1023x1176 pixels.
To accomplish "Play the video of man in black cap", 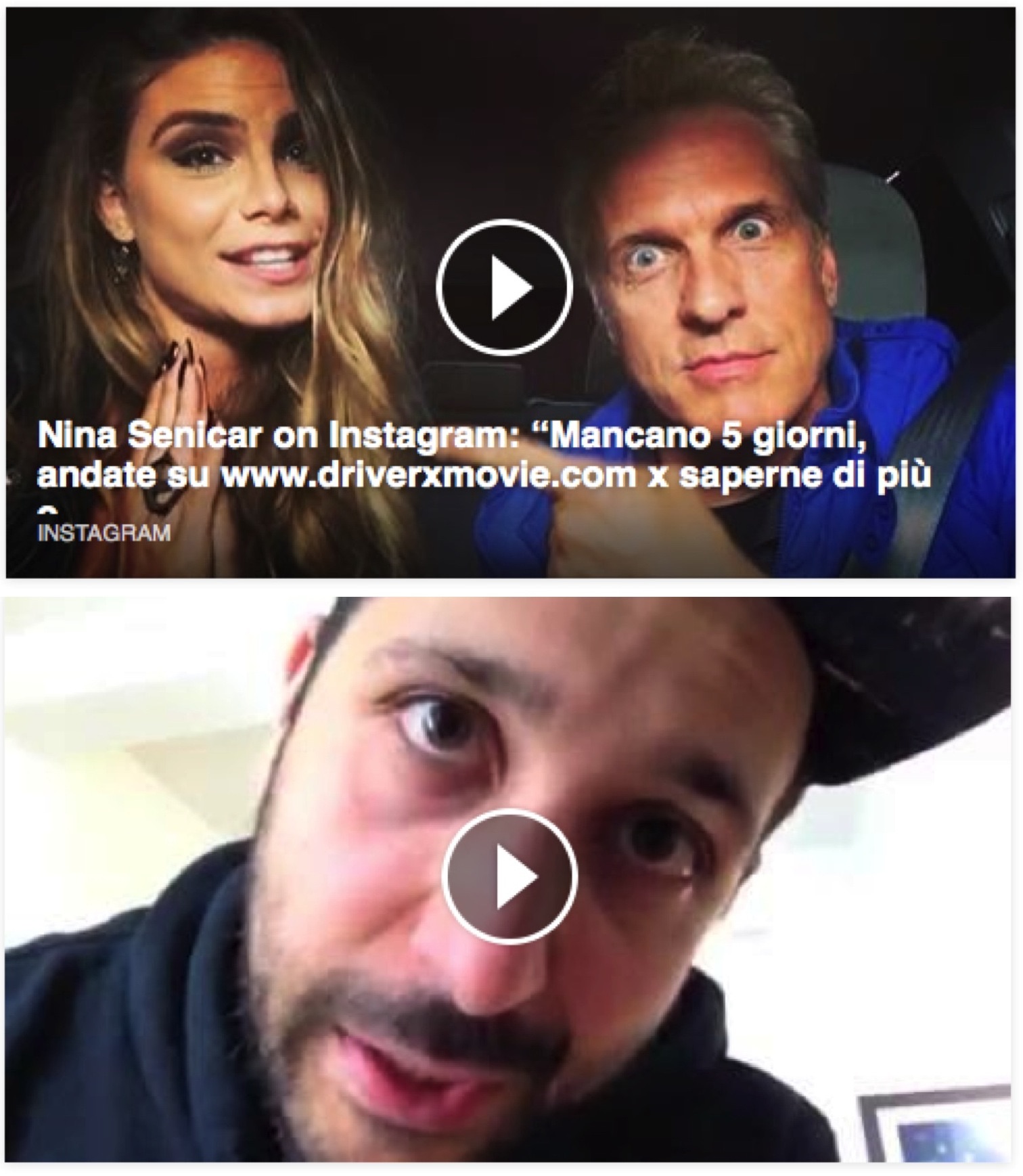I will [x=509, y=876].
